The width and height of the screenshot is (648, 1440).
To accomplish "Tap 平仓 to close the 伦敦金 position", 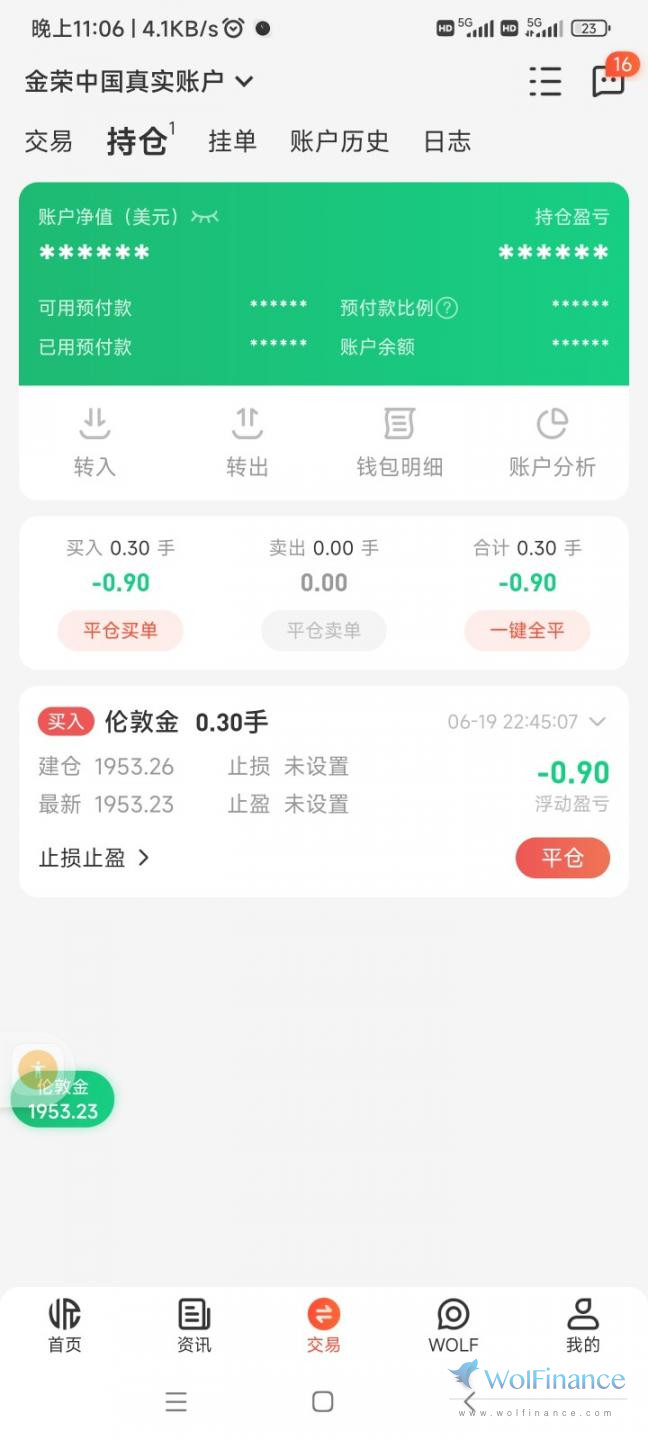I will coord(562,858).
